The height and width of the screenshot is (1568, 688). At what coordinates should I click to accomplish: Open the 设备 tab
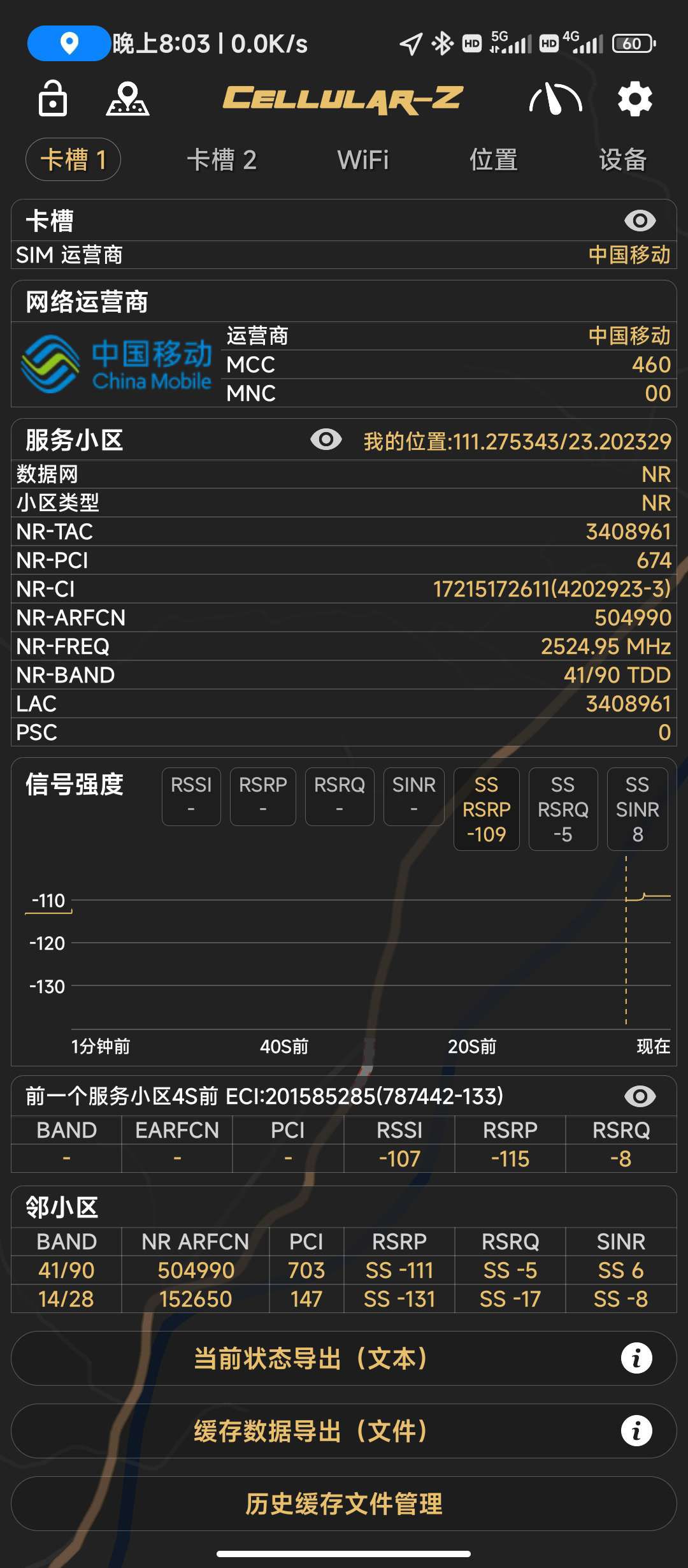[x=623, y=160]
